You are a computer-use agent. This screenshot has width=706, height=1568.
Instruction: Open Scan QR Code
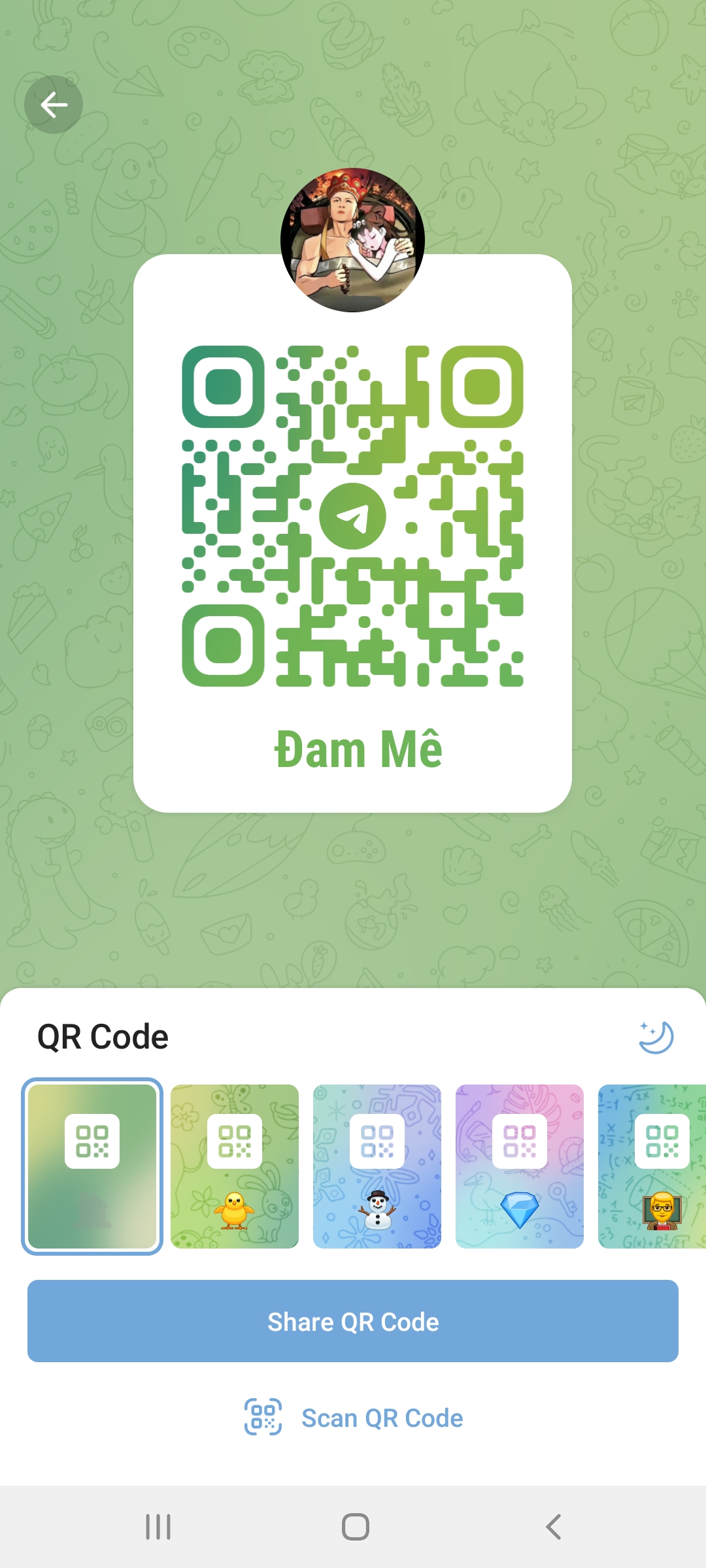(353, 1418)
